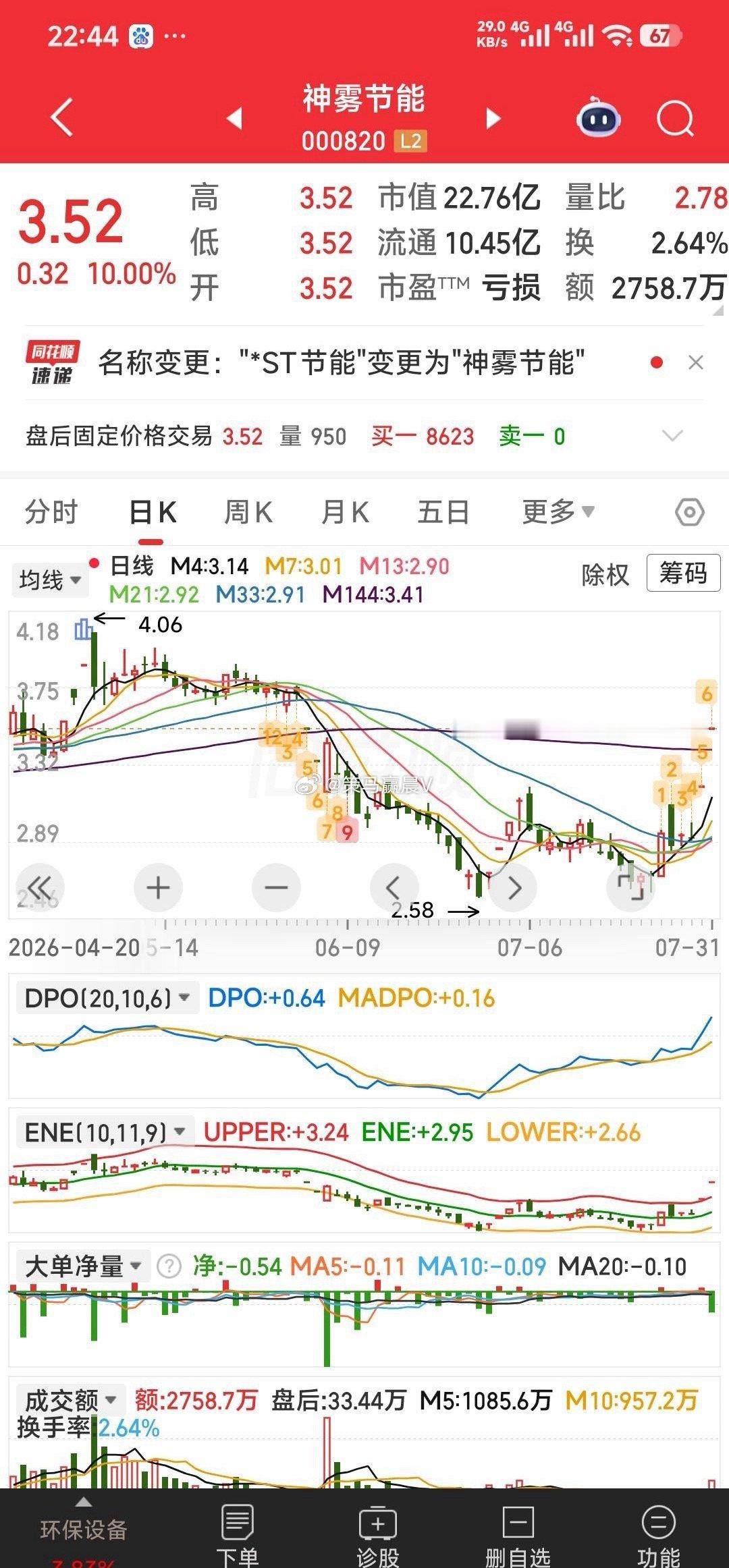Switch to the 五日 tab
The image size is (729, 1568).
point(443,512)
